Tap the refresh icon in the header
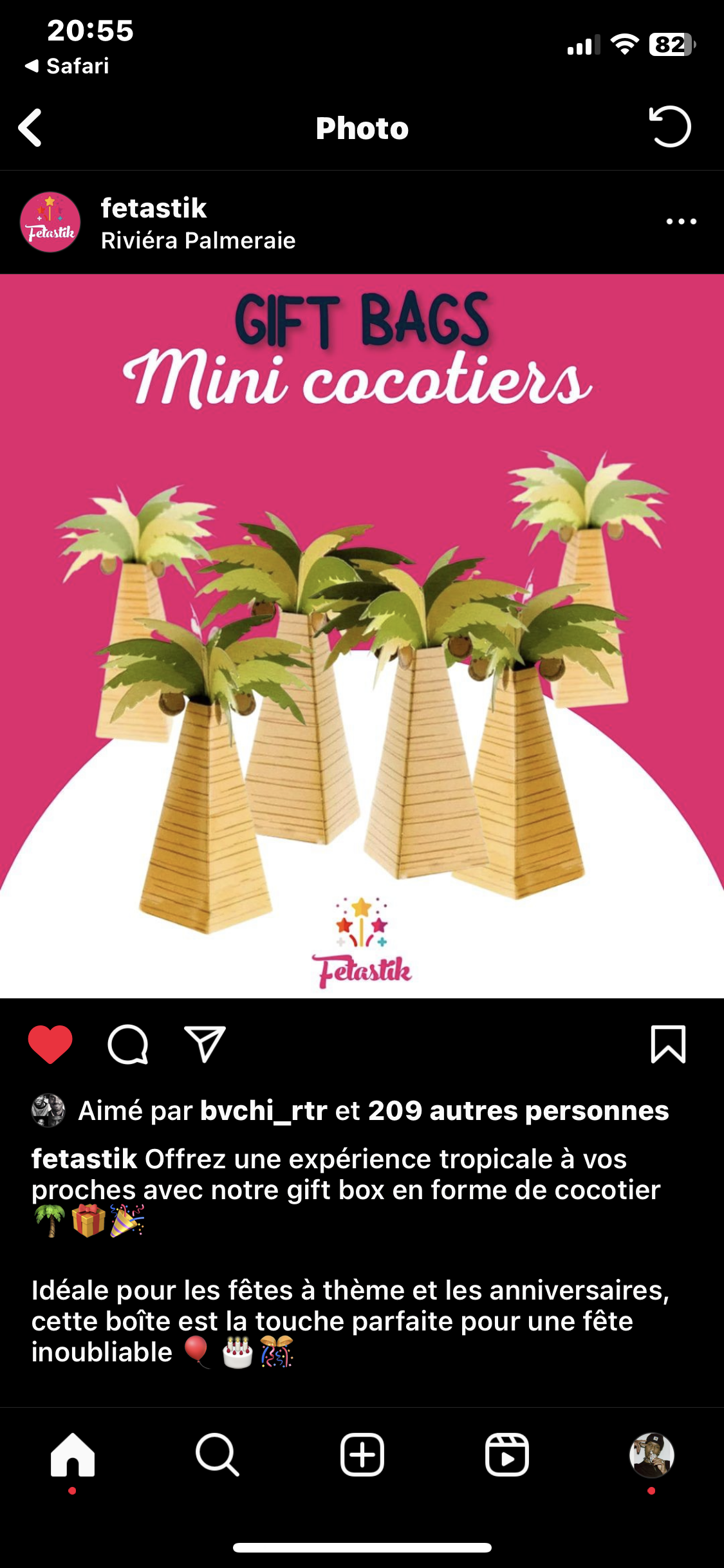The height and width of the screenshot is (1568, 724). tap(670, 127)
